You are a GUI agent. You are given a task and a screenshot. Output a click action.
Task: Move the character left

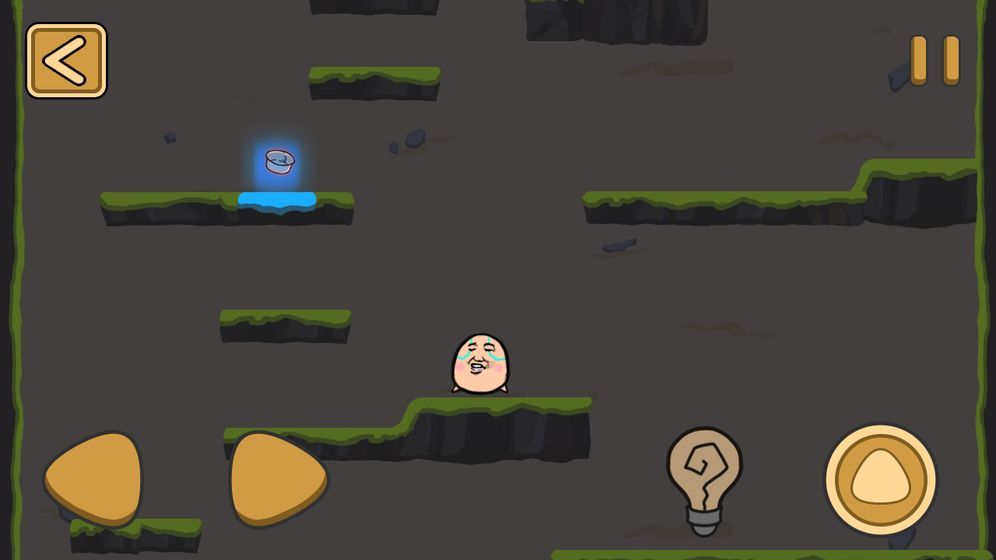[x=94, y=479]
